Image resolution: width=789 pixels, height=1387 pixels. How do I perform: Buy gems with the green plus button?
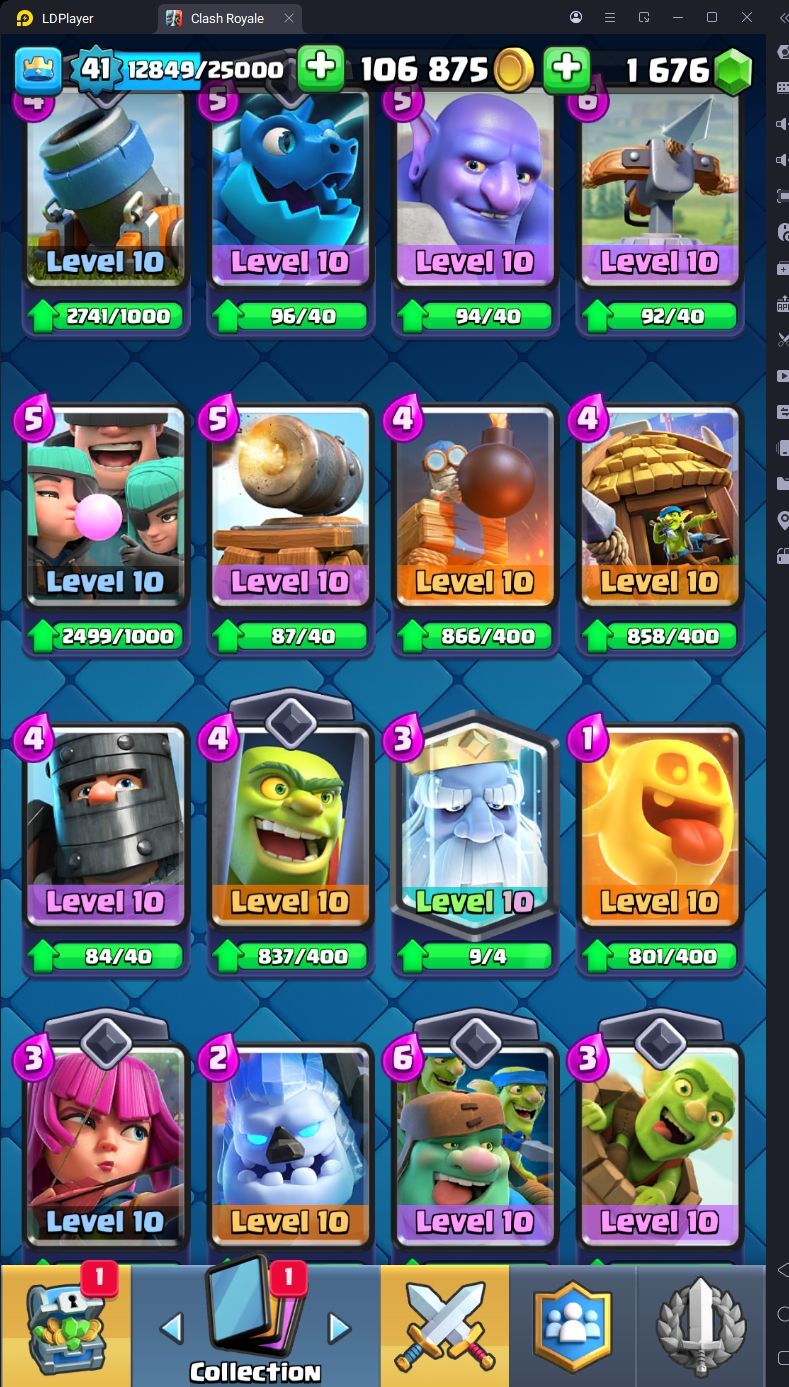(x=566, y=68)
